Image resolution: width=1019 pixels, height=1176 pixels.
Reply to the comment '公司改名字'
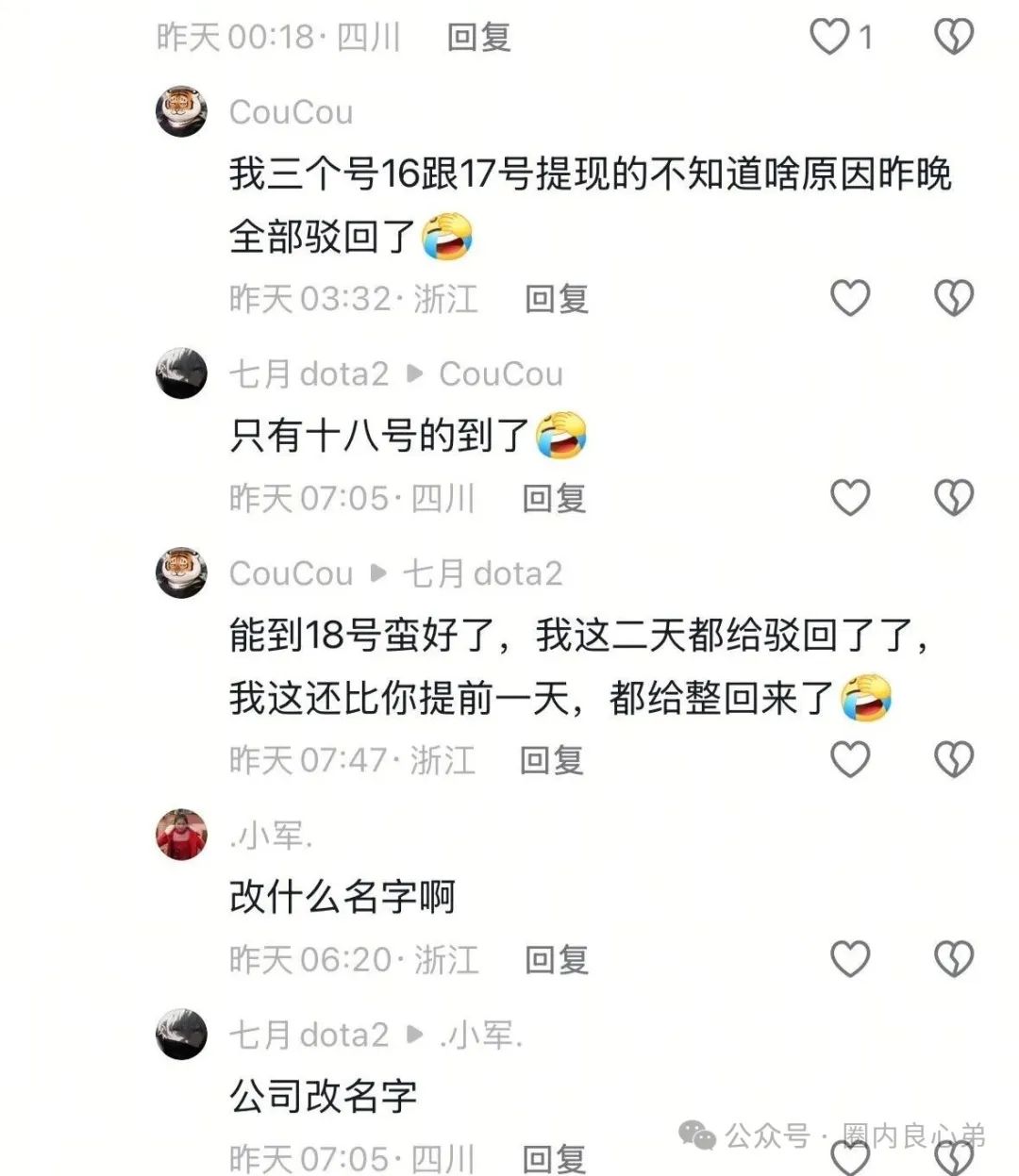555,1158
